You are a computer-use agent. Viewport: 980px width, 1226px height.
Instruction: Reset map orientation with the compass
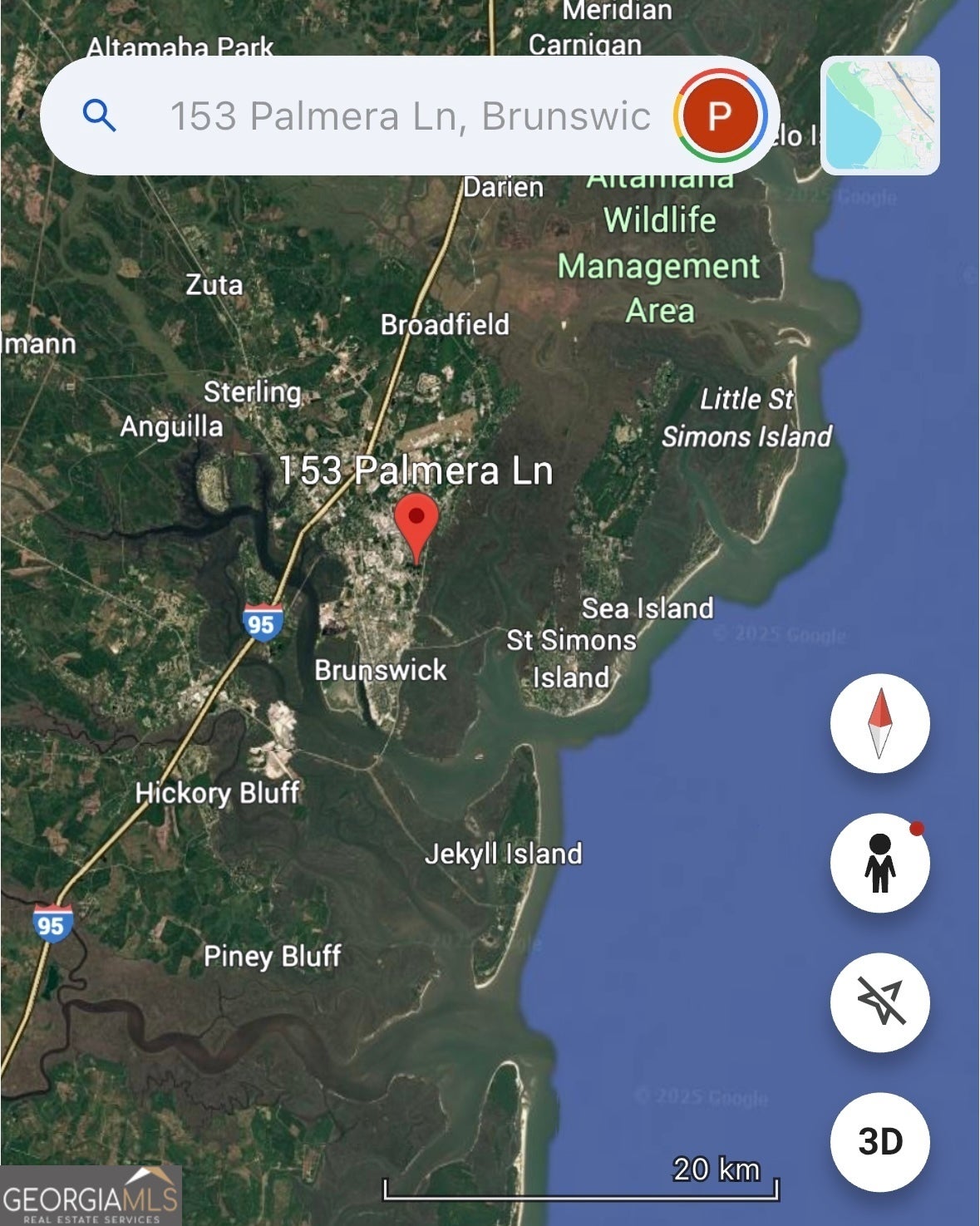coord(879,723)
